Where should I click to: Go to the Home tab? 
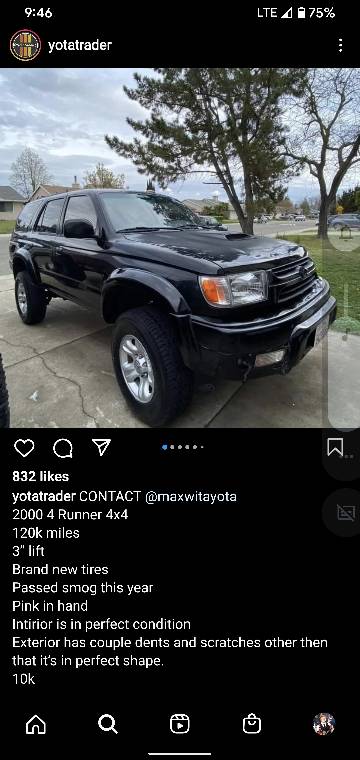click(x=36, y=724)
